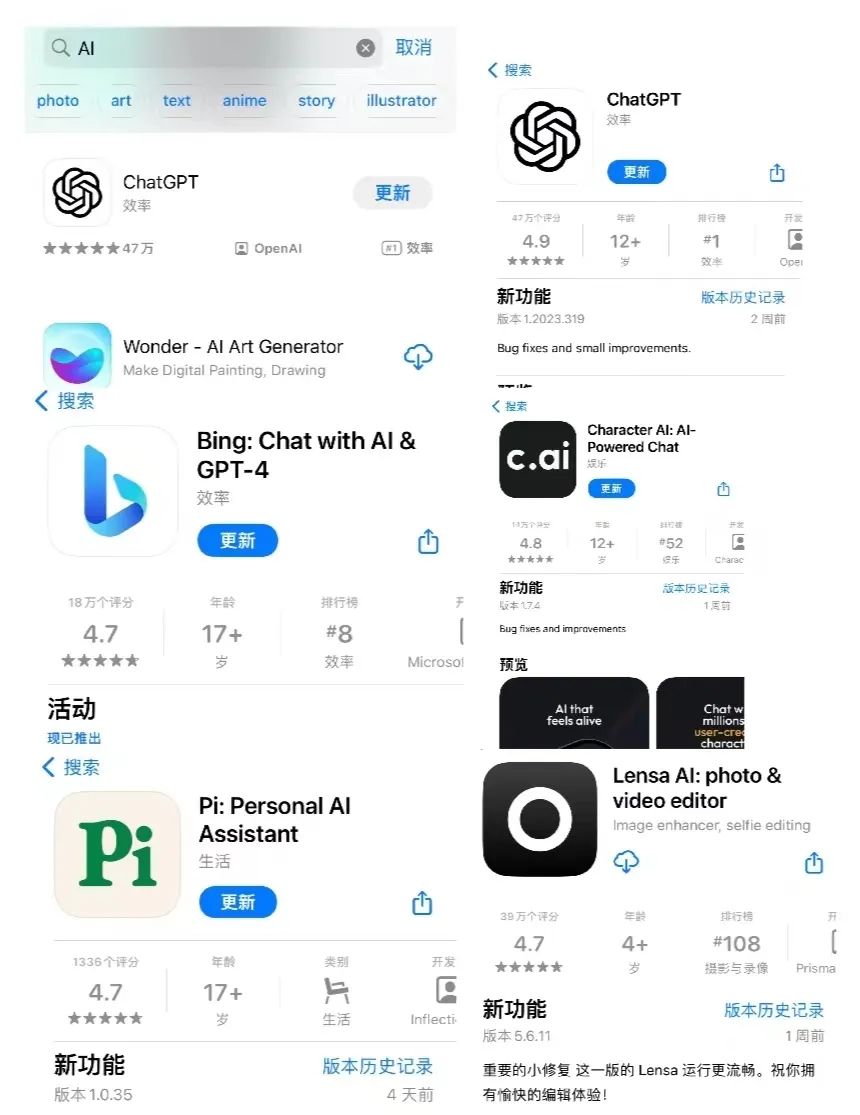
Task: Open the Pi Personal AI Assistant icon
Action: 117,856
